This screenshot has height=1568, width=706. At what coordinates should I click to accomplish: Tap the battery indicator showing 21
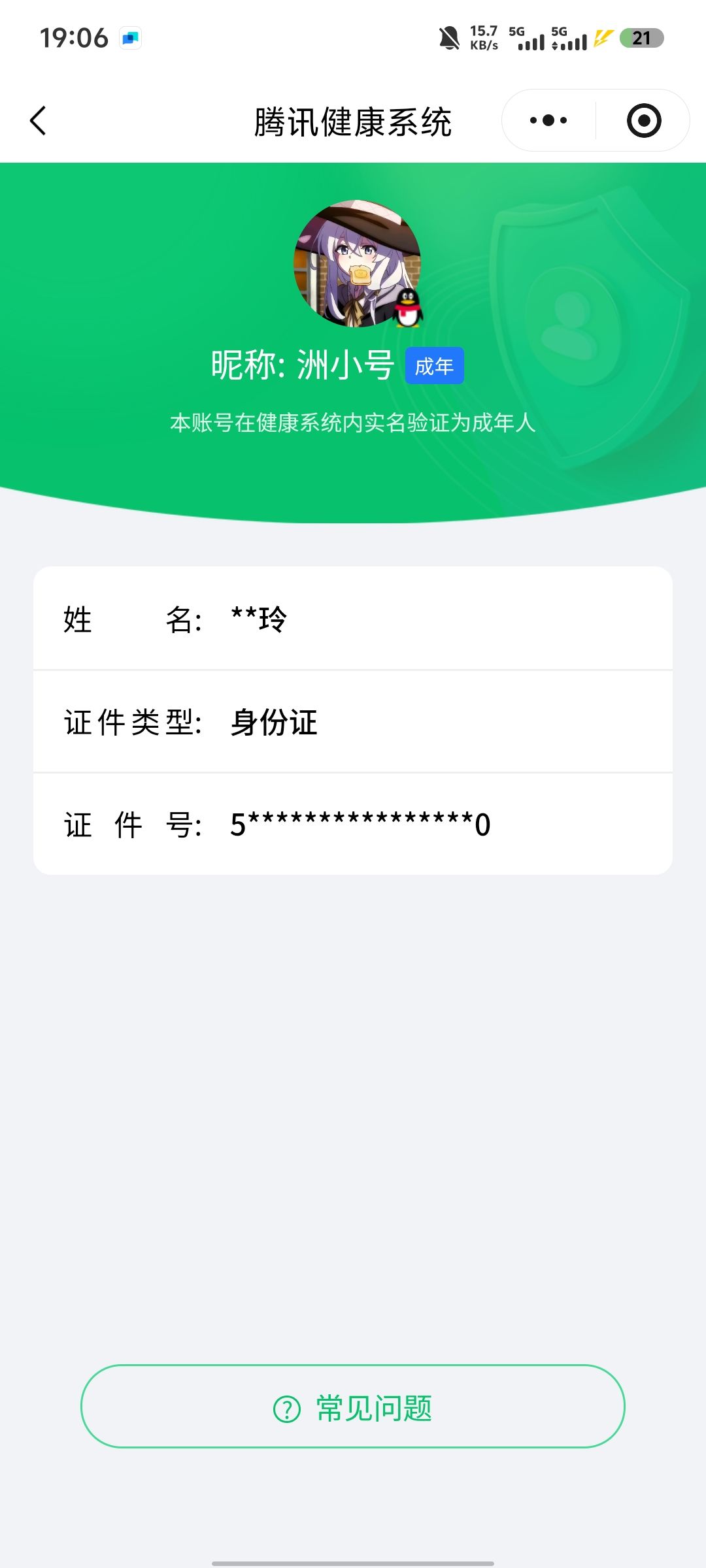(641, 38)
